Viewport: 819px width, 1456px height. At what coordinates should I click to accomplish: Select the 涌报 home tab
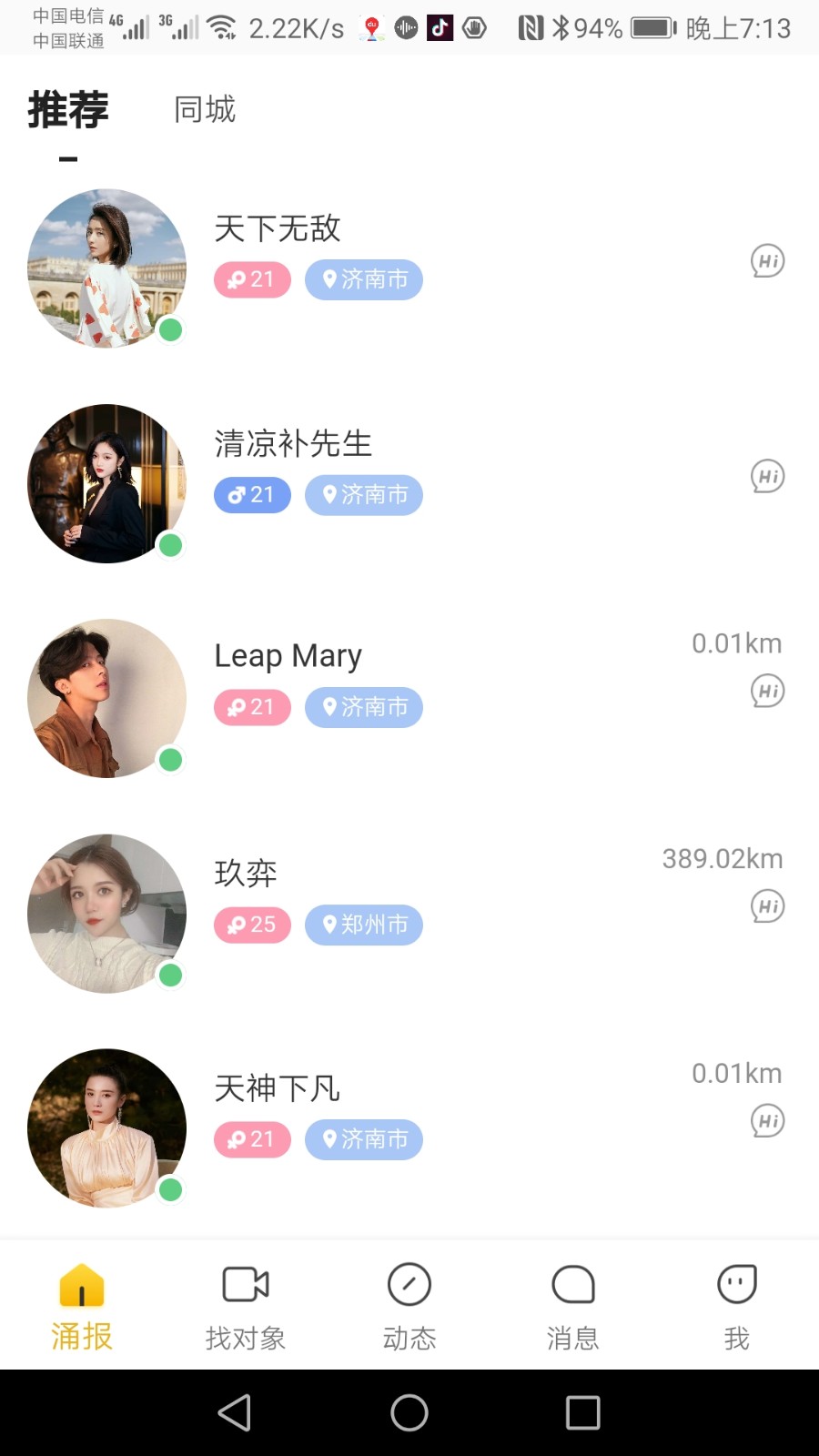(x=82, y=1307)
